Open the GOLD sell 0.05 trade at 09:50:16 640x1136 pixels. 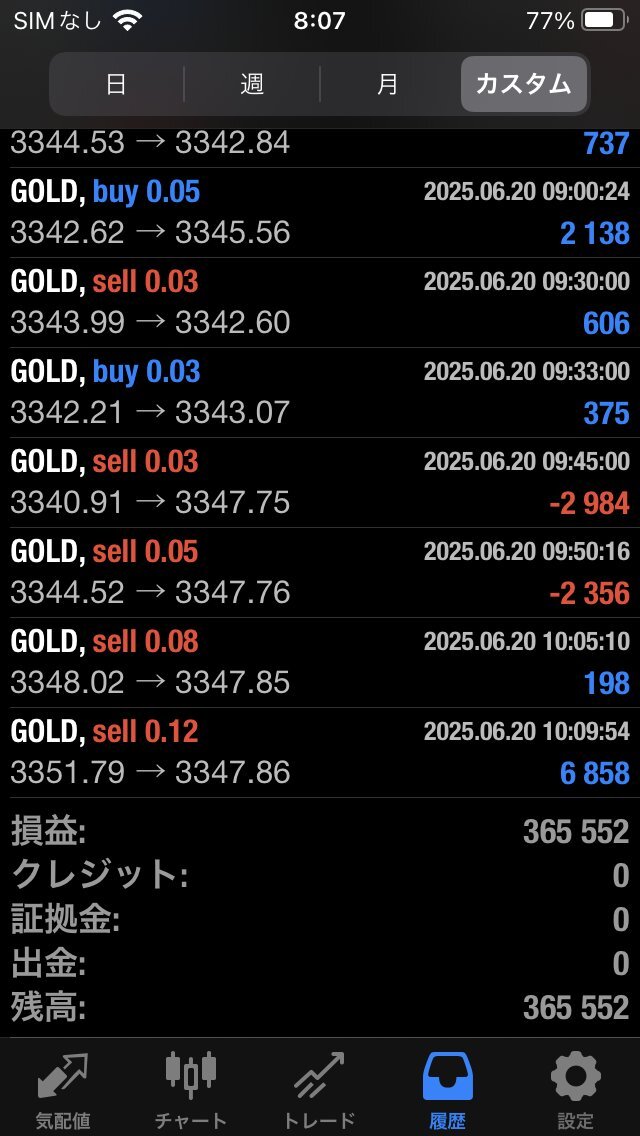320,572
